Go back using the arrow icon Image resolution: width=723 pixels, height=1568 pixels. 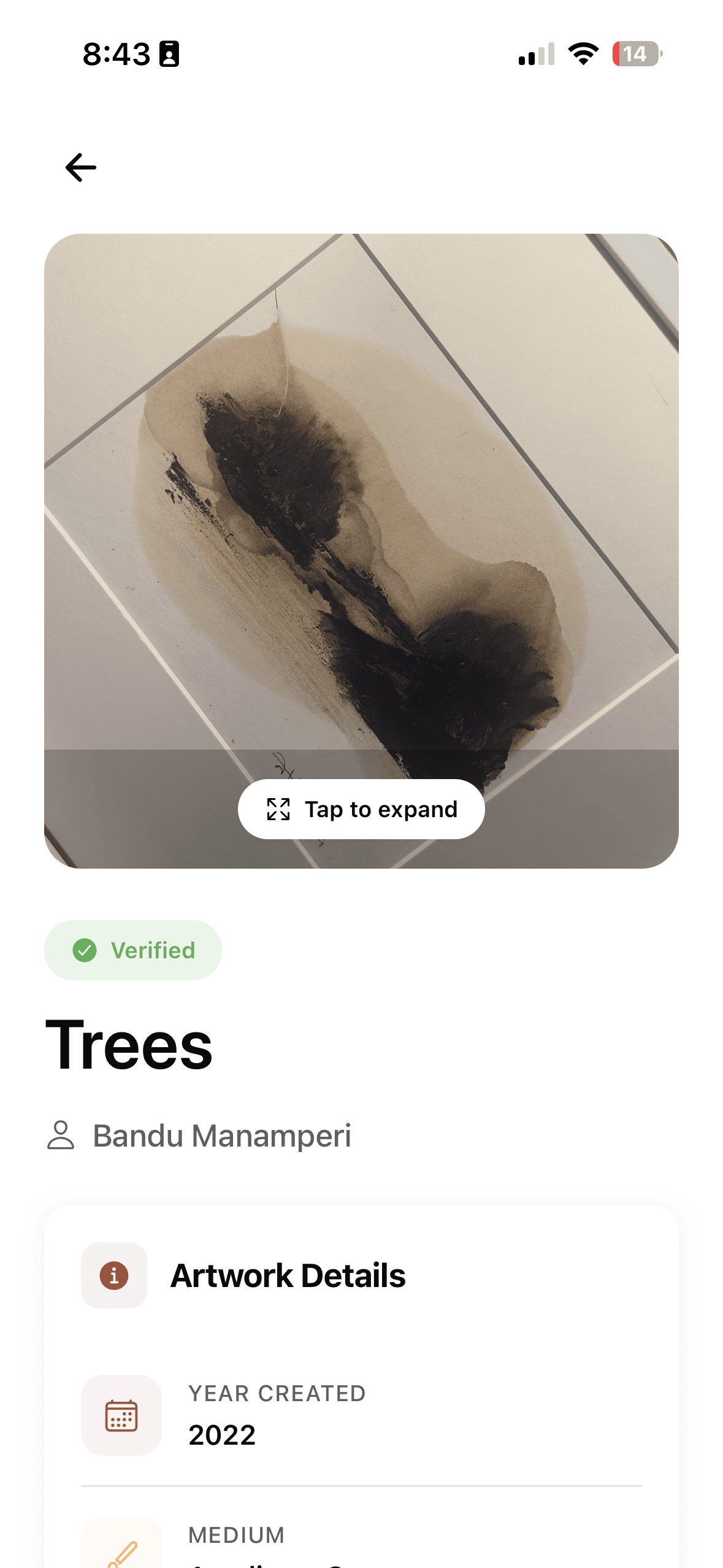point(80,167)
